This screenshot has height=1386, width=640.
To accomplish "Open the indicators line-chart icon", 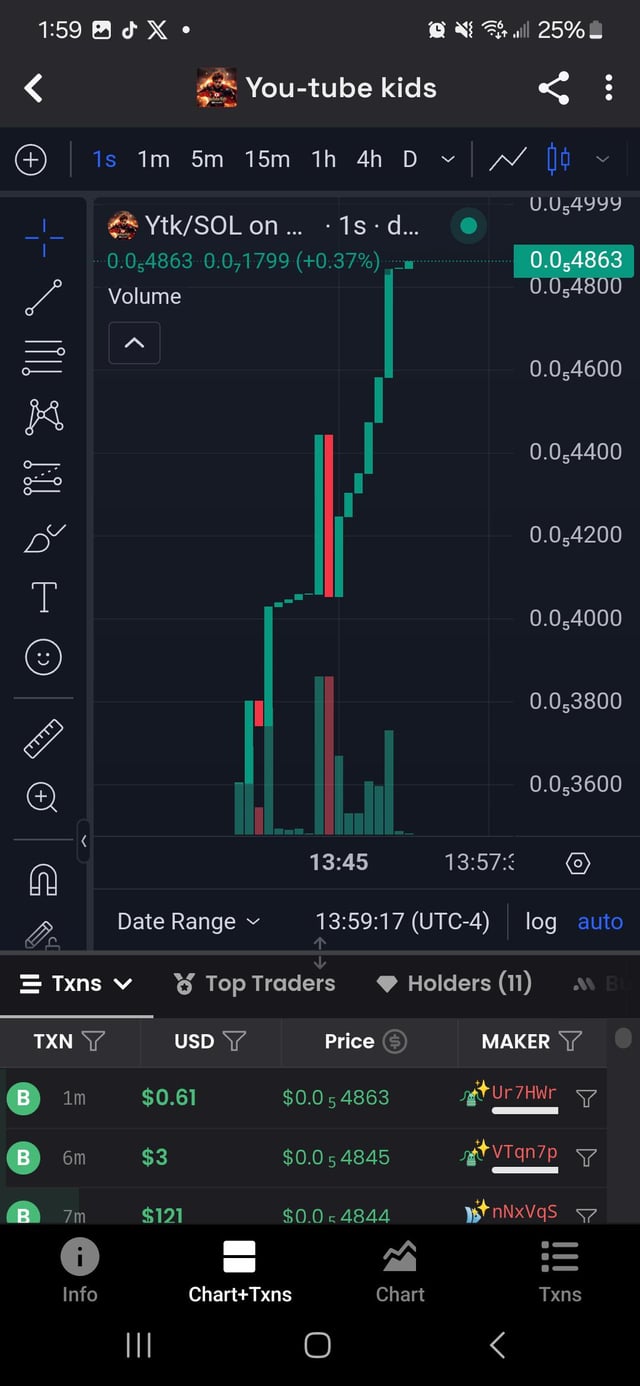I will (x=508, y=159).
